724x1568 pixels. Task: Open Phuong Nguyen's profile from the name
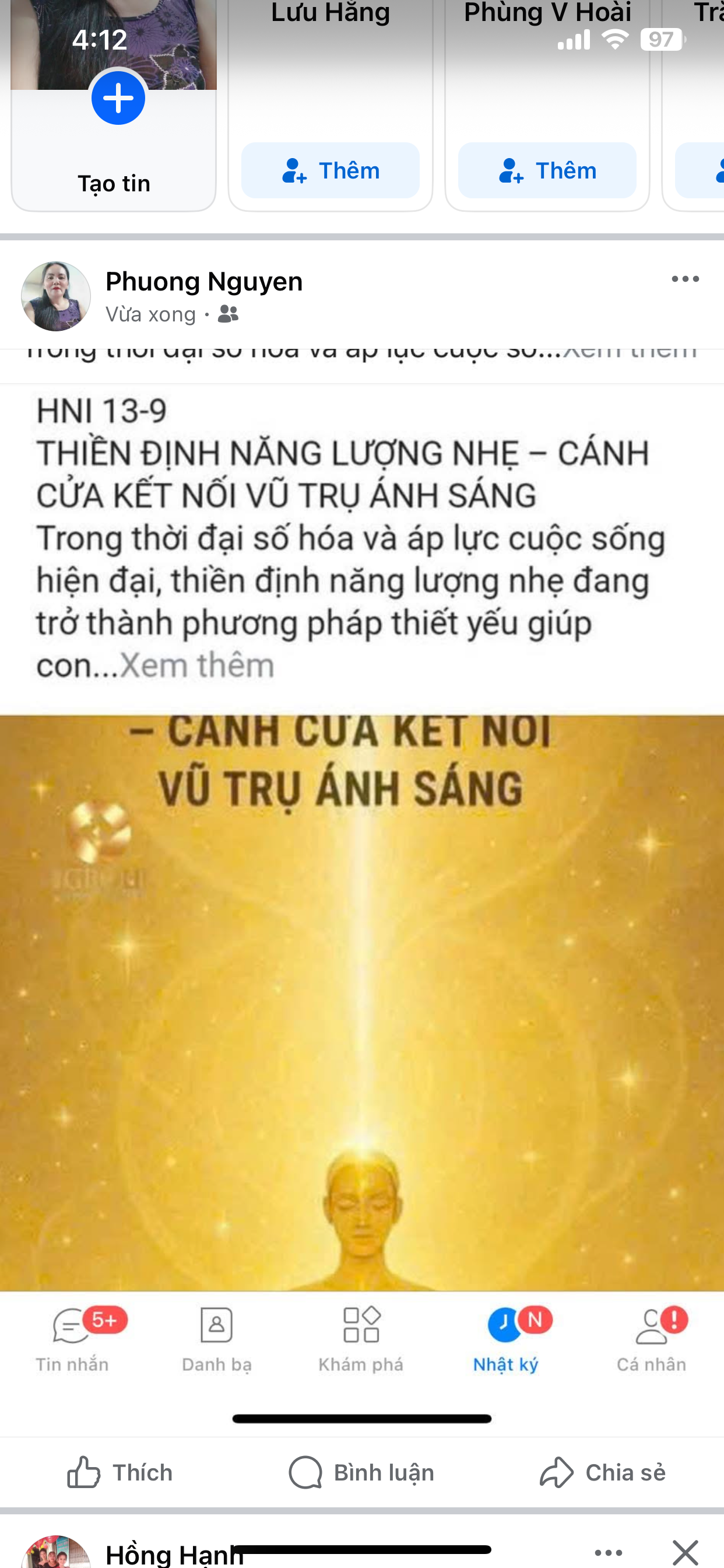click(x=204, y=281)
